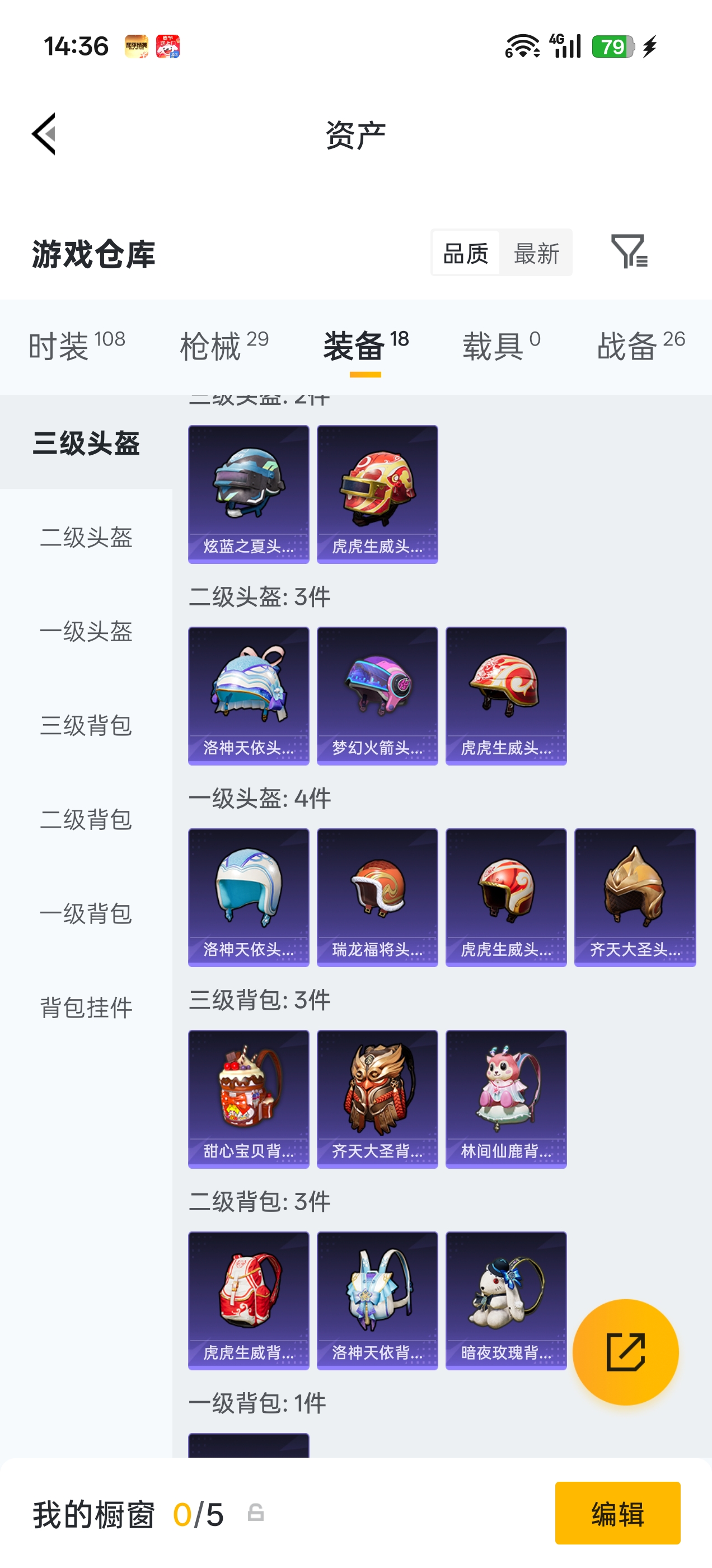The image size is (712, 1568).
Task: Select 三级背包 in the sidebar
Action: [x=86, y=725]
